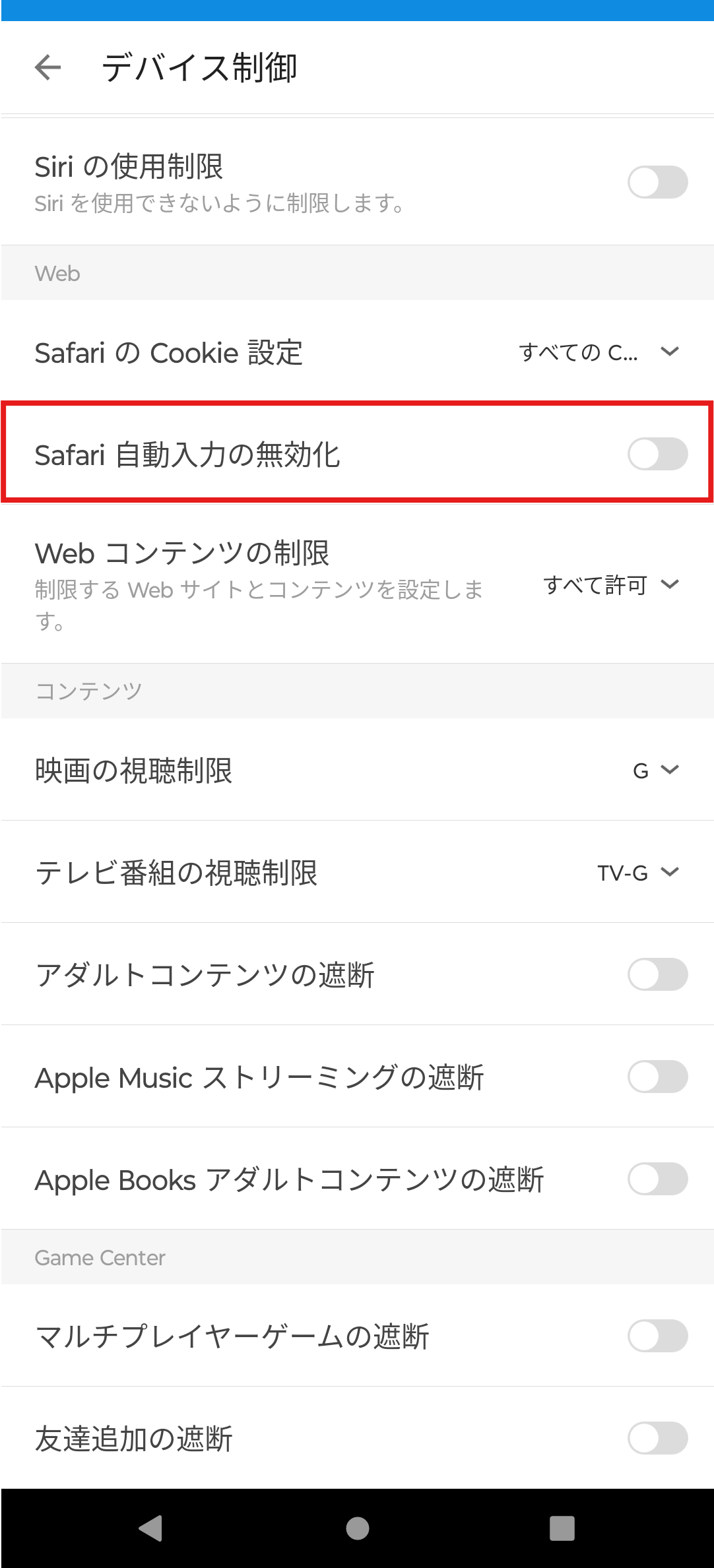The height and width of the screenshot is (1568, 714).
Task: Tap the system home button
Action: [357, 1528]
